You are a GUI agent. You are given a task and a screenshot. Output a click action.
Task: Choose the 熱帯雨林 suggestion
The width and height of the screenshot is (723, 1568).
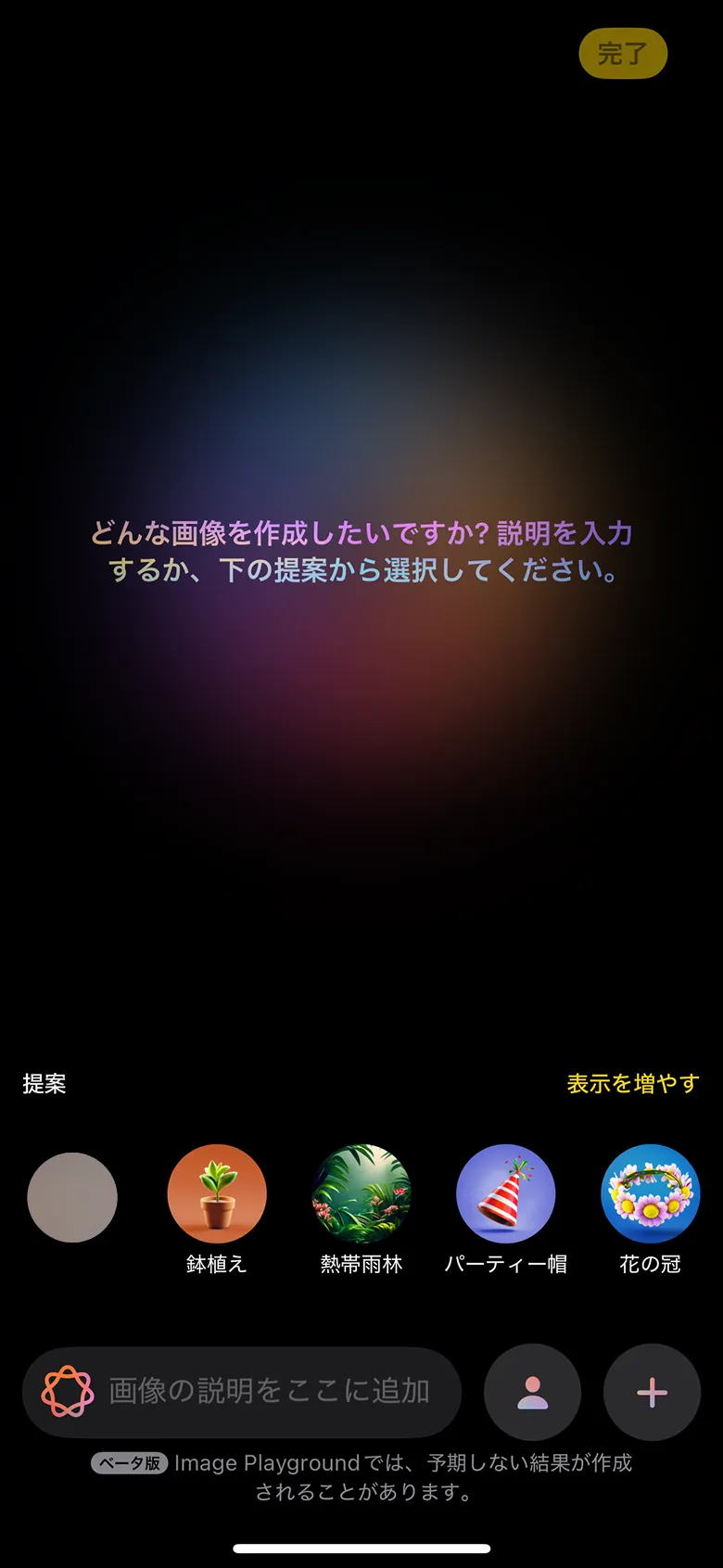tap(361, 1194)
